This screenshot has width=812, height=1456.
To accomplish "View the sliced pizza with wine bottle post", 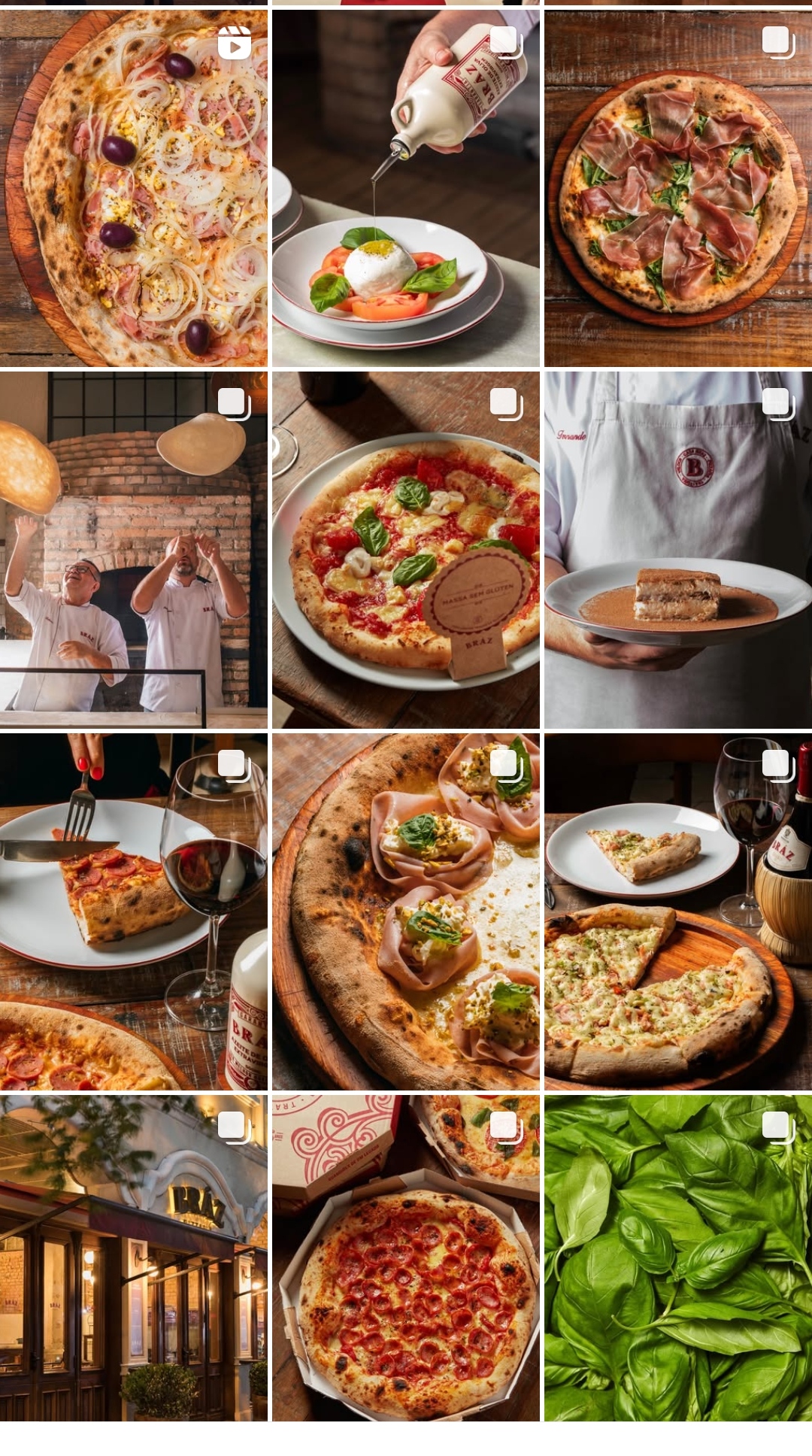I will (x=677, y=912).
